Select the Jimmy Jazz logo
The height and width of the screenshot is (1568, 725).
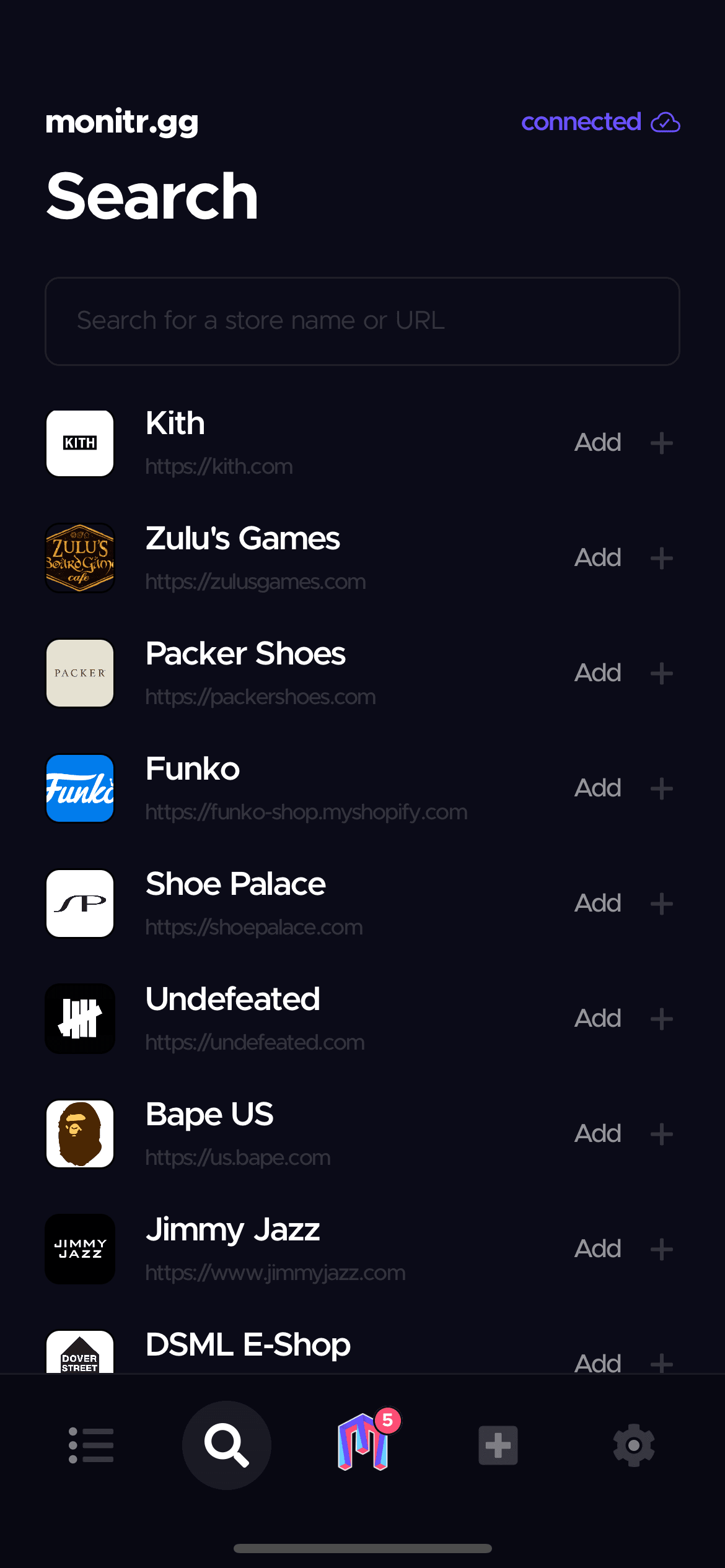(80, 1249)
